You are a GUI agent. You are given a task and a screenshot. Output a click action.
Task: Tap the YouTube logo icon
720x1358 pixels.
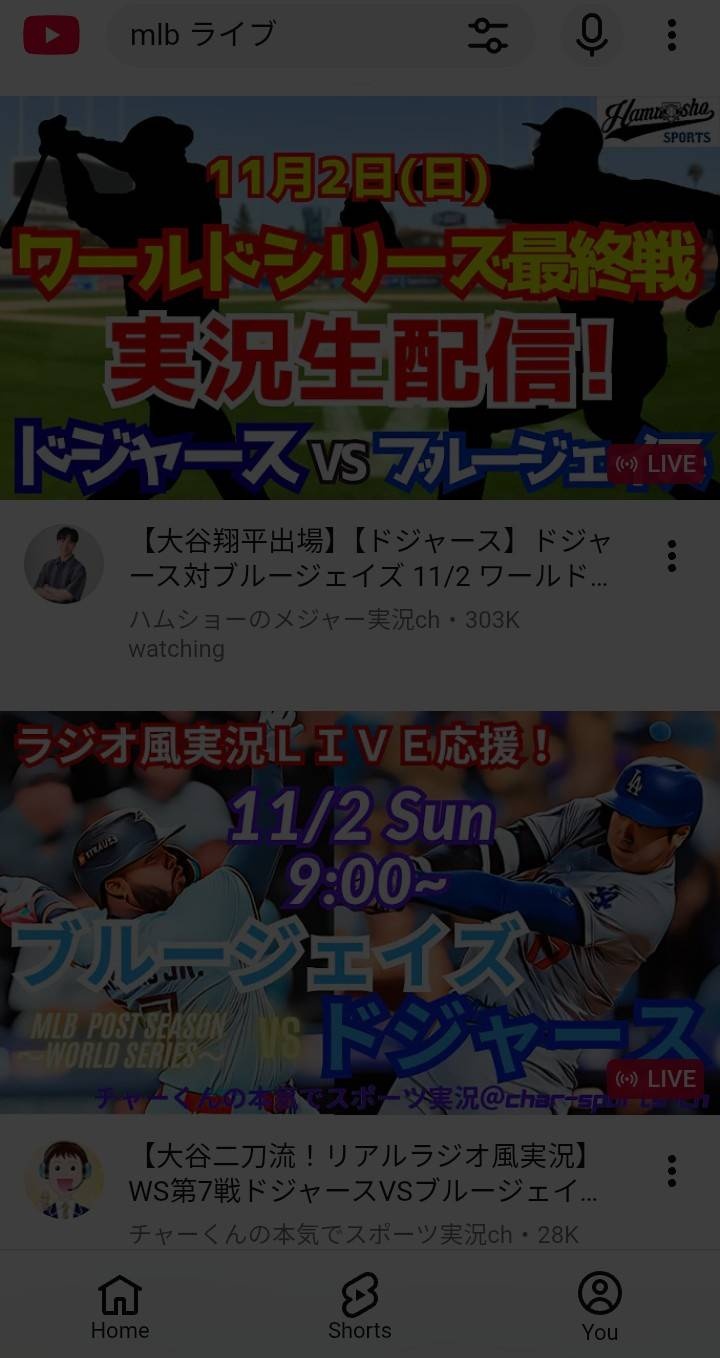tap(51, 35)
